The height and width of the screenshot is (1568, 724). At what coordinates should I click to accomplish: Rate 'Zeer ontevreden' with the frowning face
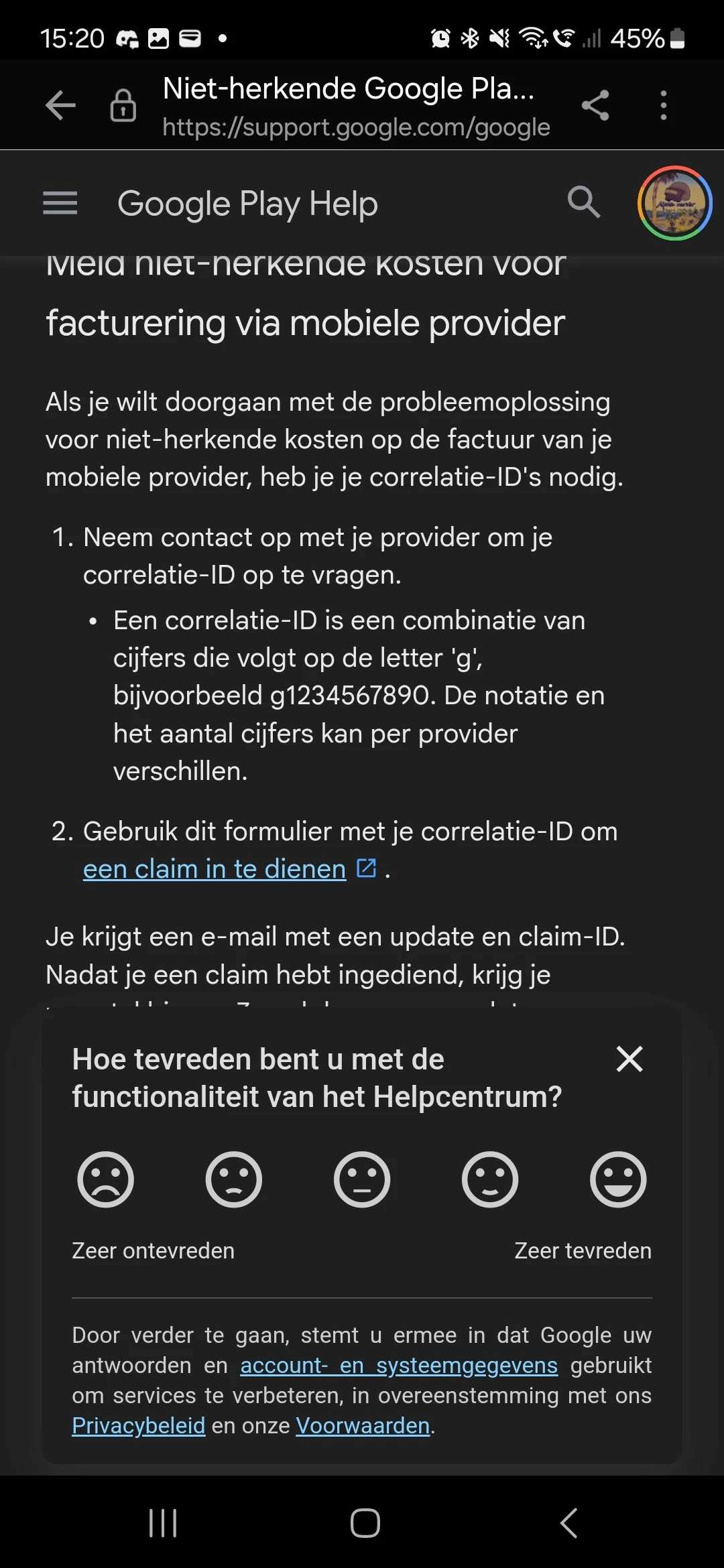pos(106,1180)
